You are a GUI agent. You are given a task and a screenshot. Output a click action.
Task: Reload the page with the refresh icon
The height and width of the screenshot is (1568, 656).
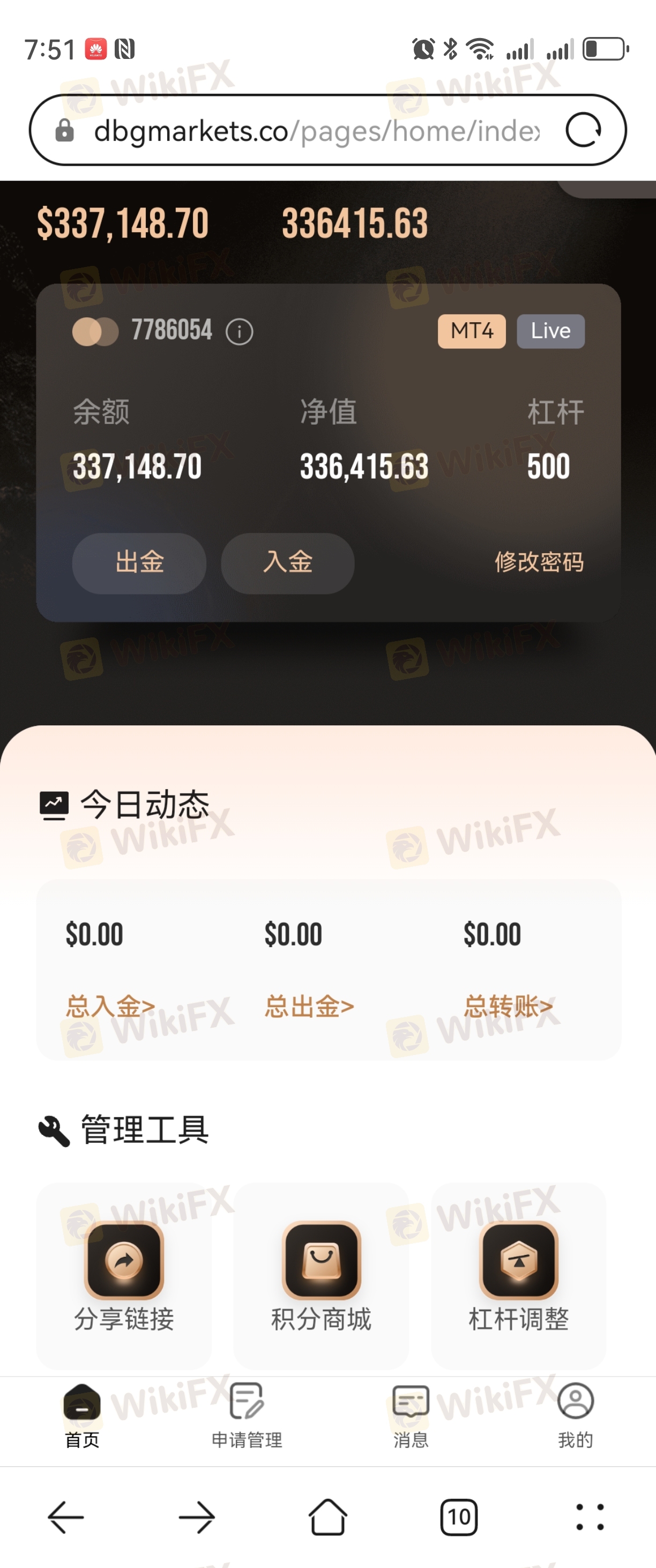(583, 130)
